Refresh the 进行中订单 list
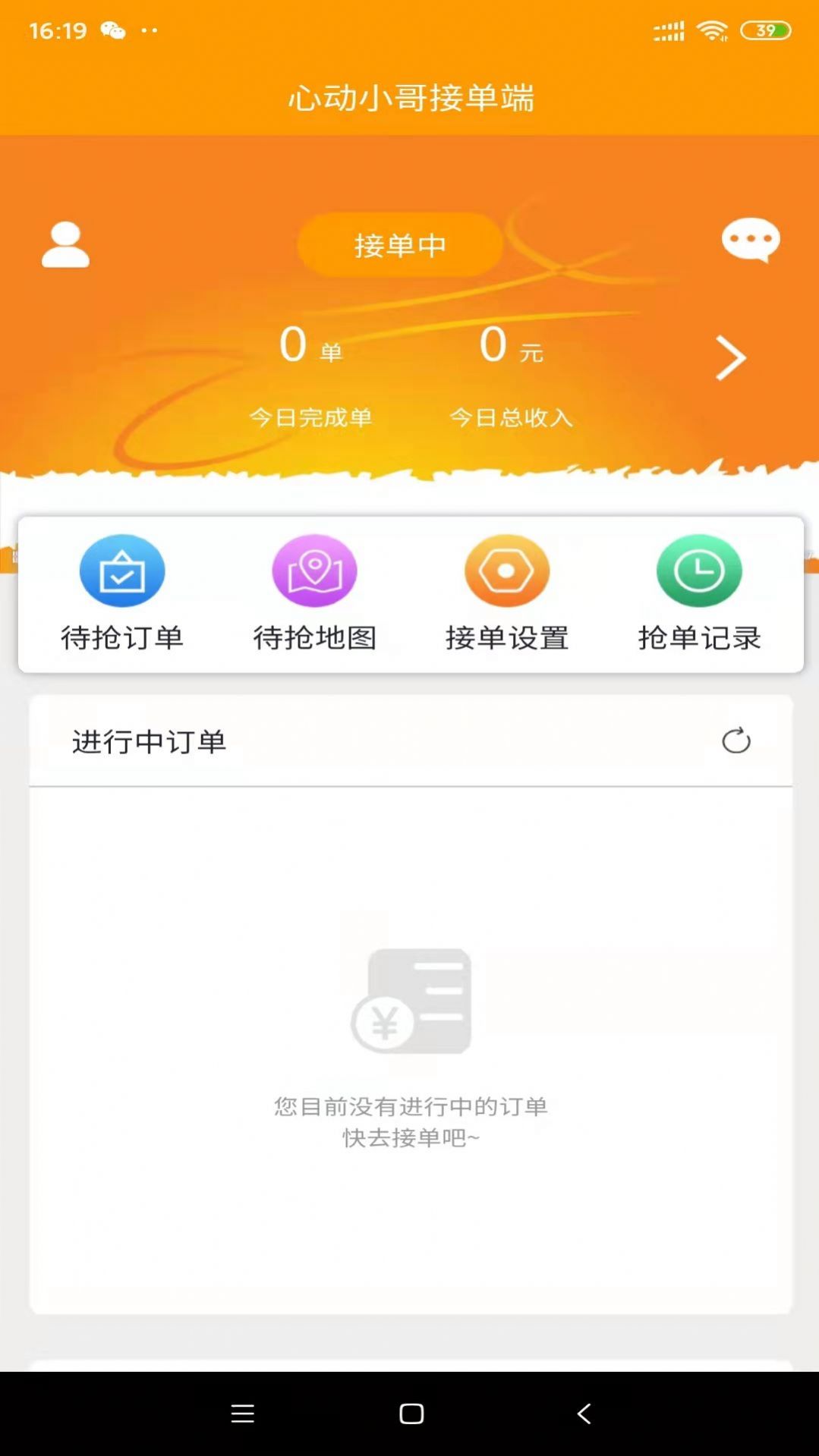This screenshot has height=1456, width=819. [736, 741]
